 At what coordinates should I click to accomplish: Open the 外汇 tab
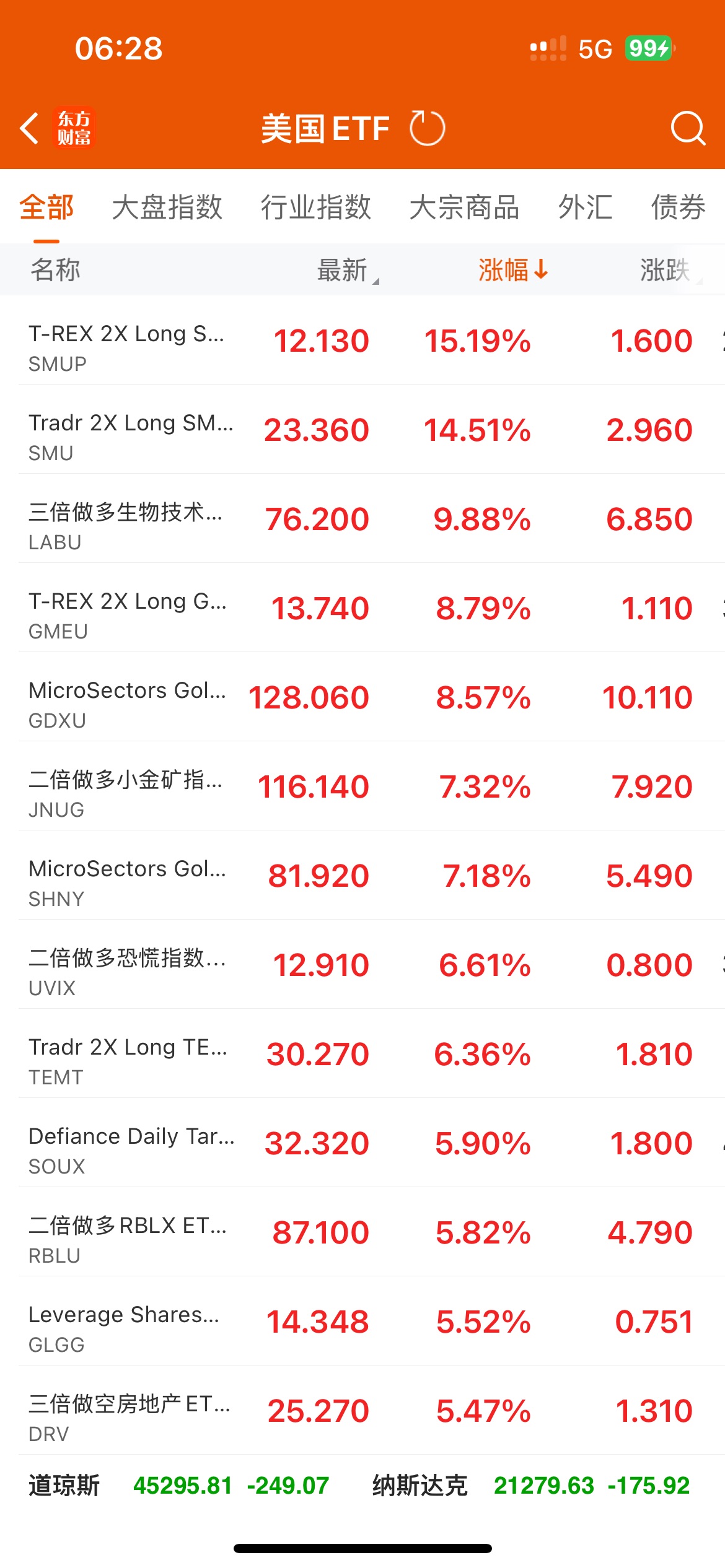click(x=585, y=207)
